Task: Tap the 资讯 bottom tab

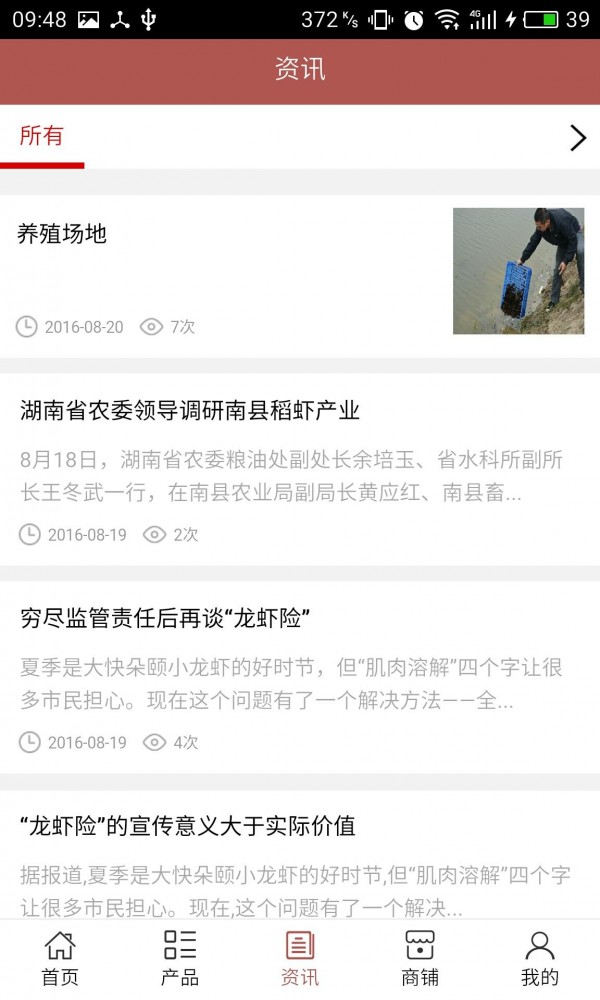Action: [300, 958]
